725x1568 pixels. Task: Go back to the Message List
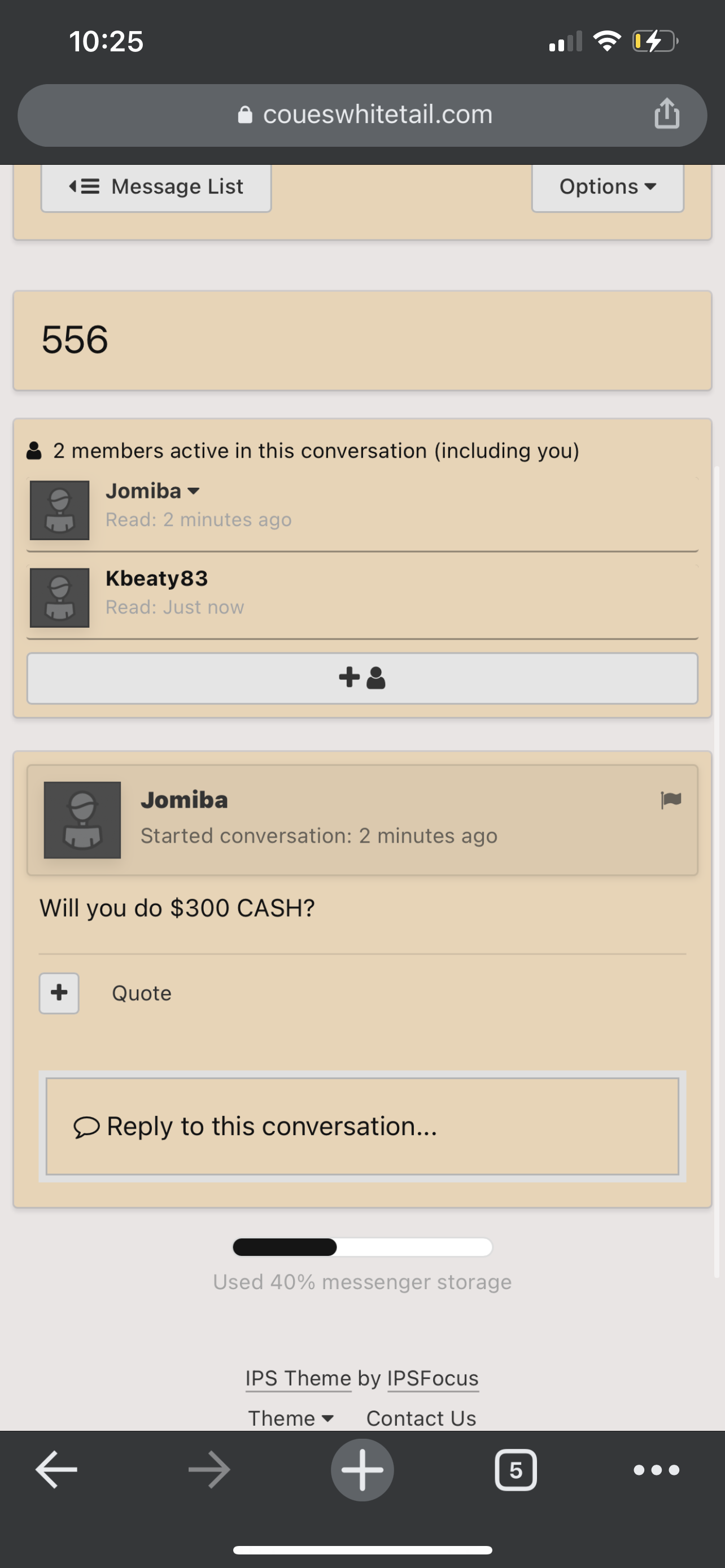coord(156,187)
